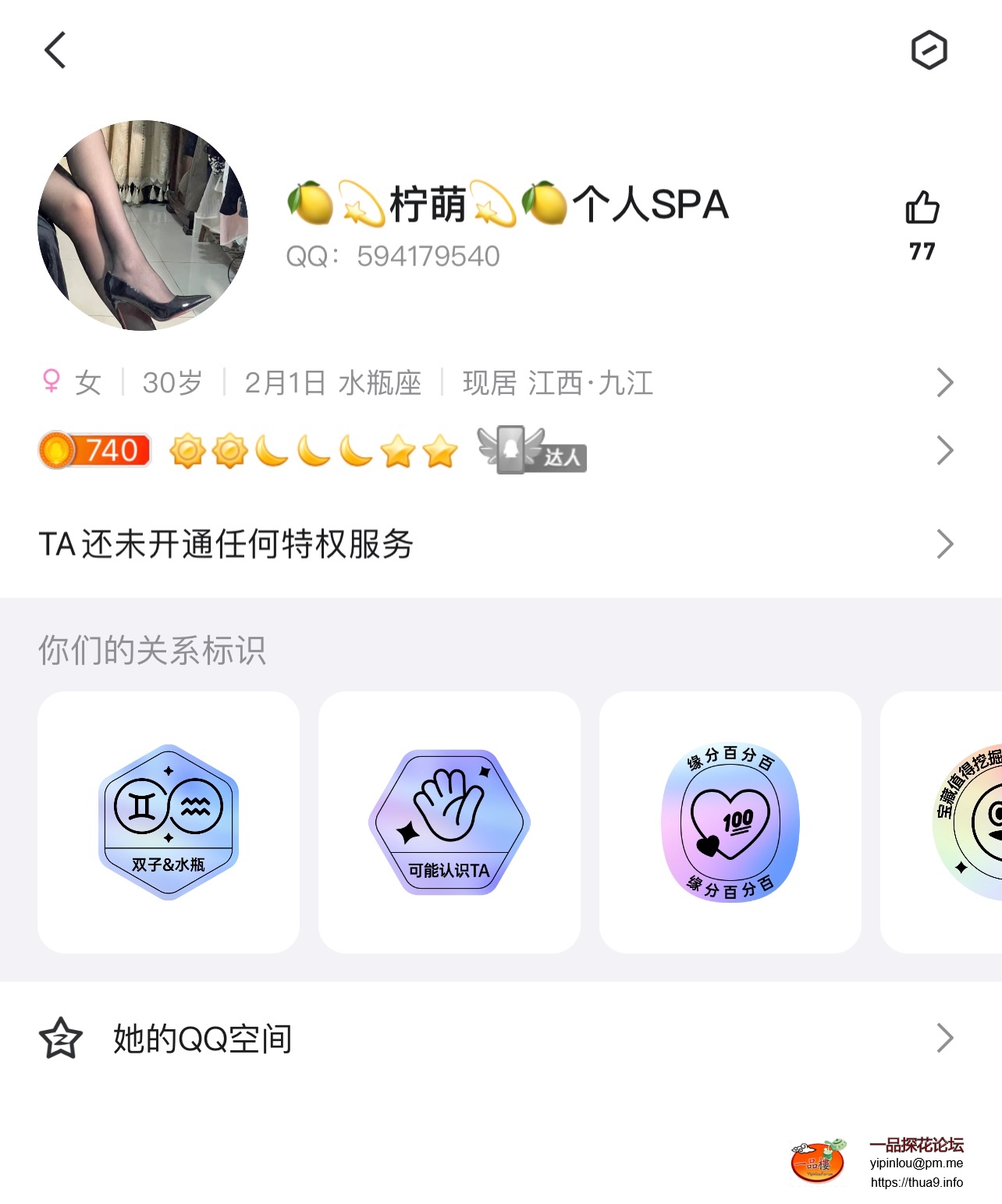Image resolution: width=1002 pixels, height=1204 pixels.
Task: Open 她的QQ空间
Action: coord(499,1038)
